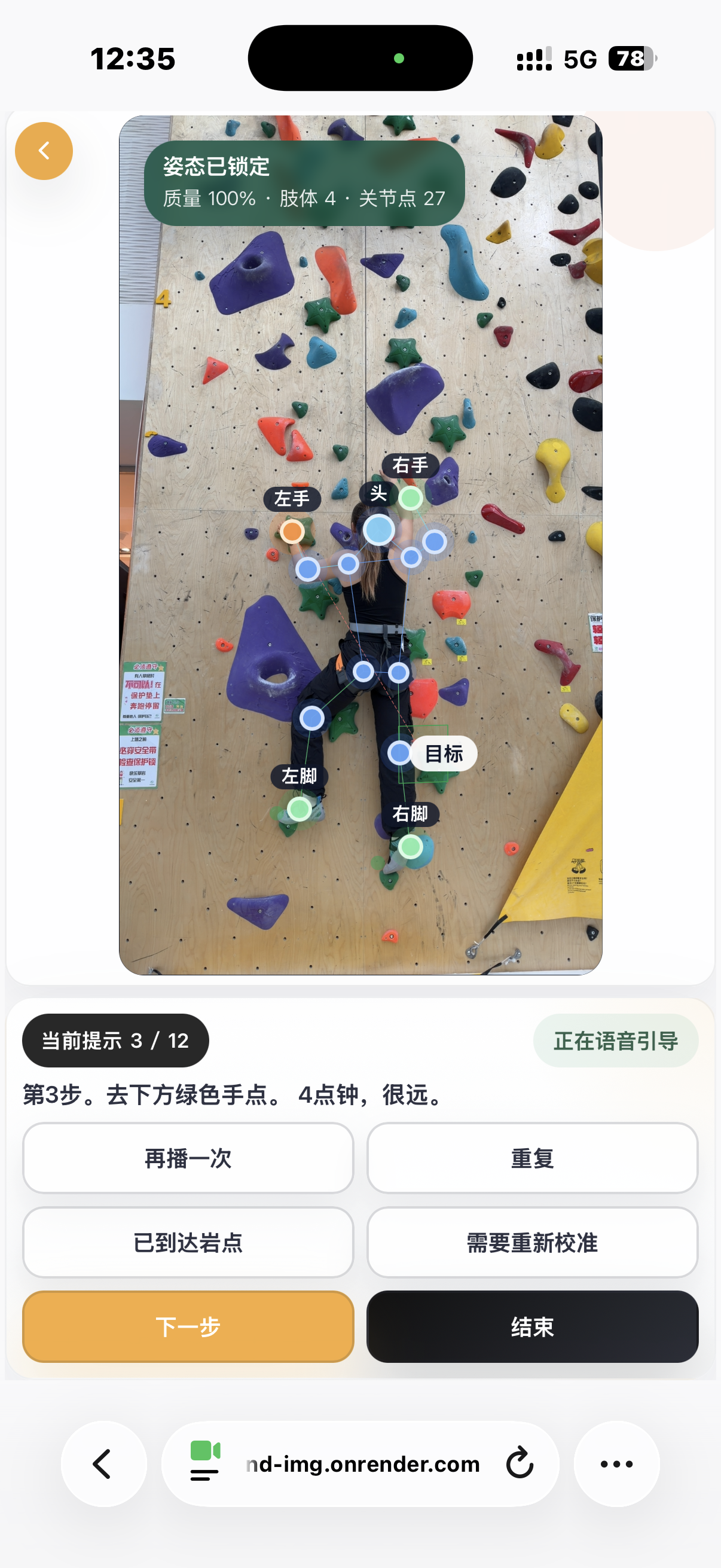Reload the page in the address bar
Image resolution: width=721 pixels, height=1568 pixels.
tap(520, 1464)
